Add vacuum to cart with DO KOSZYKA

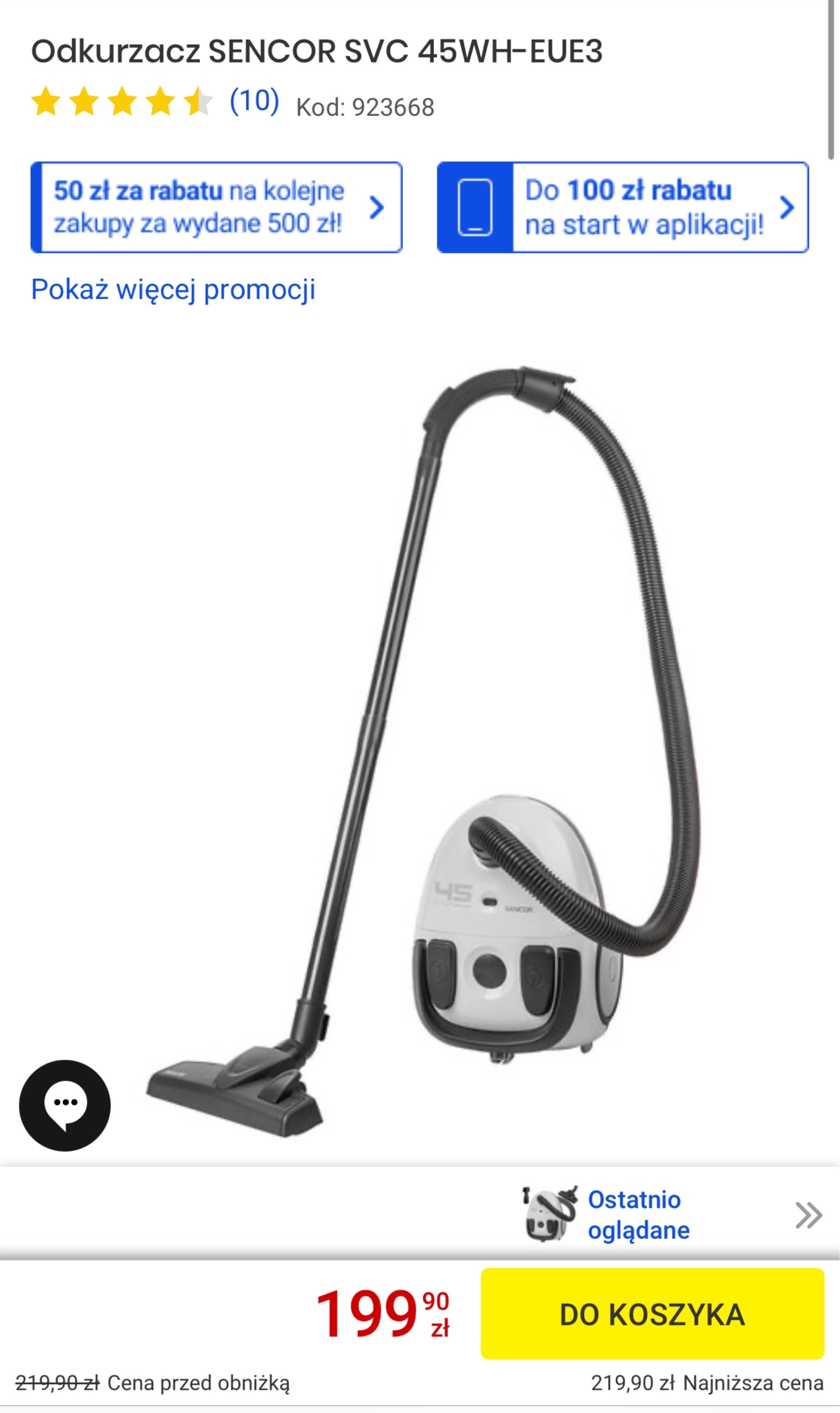(x=652, y=1313)
